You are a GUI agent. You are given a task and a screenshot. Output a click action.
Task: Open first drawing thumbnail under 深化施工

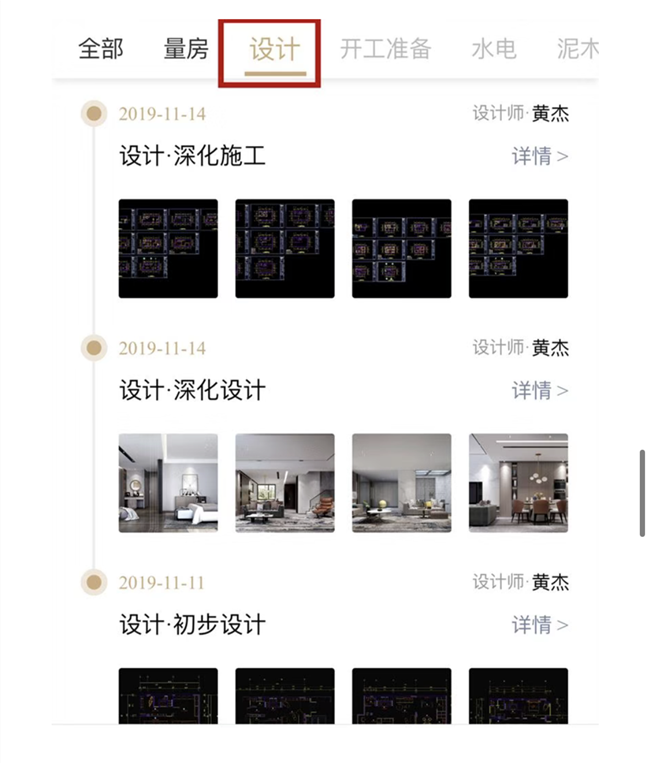(x=168, y=248)
